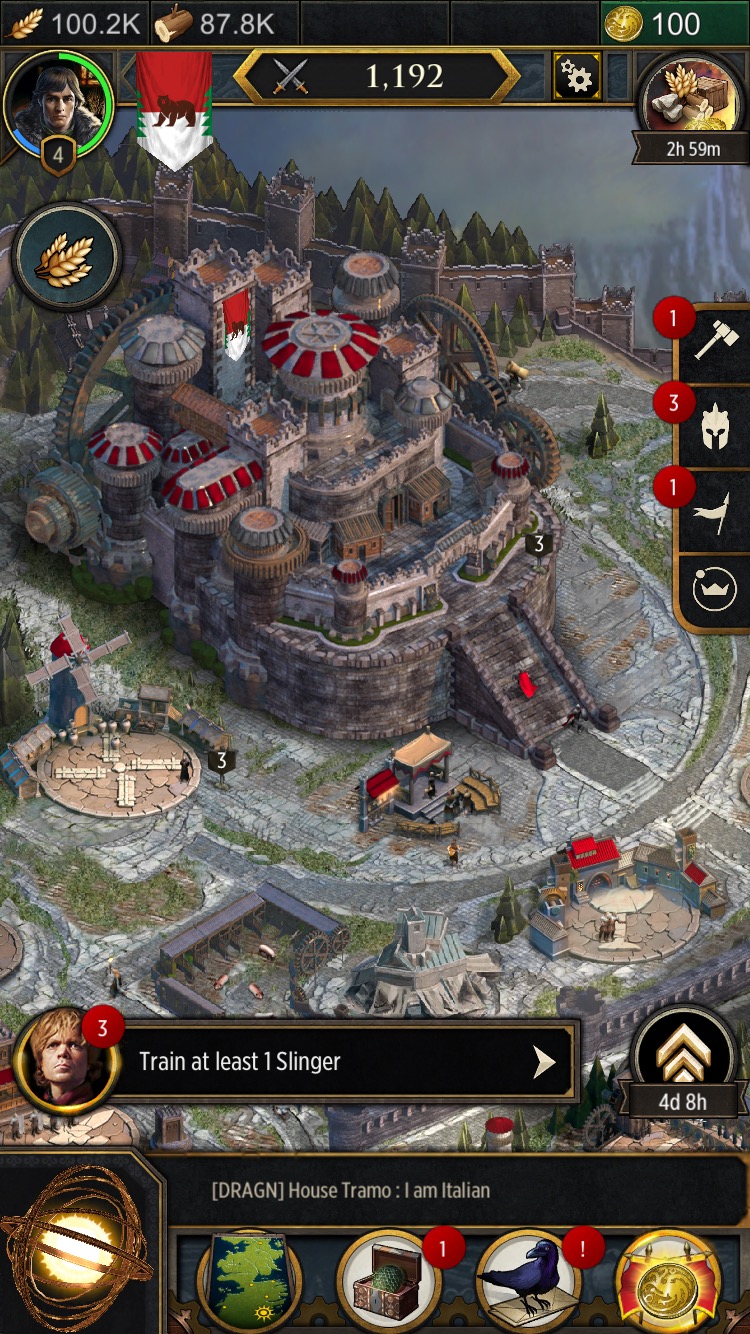
Task: Open the quest Train at least 1 Slinger
Action: coord(298,1061)
